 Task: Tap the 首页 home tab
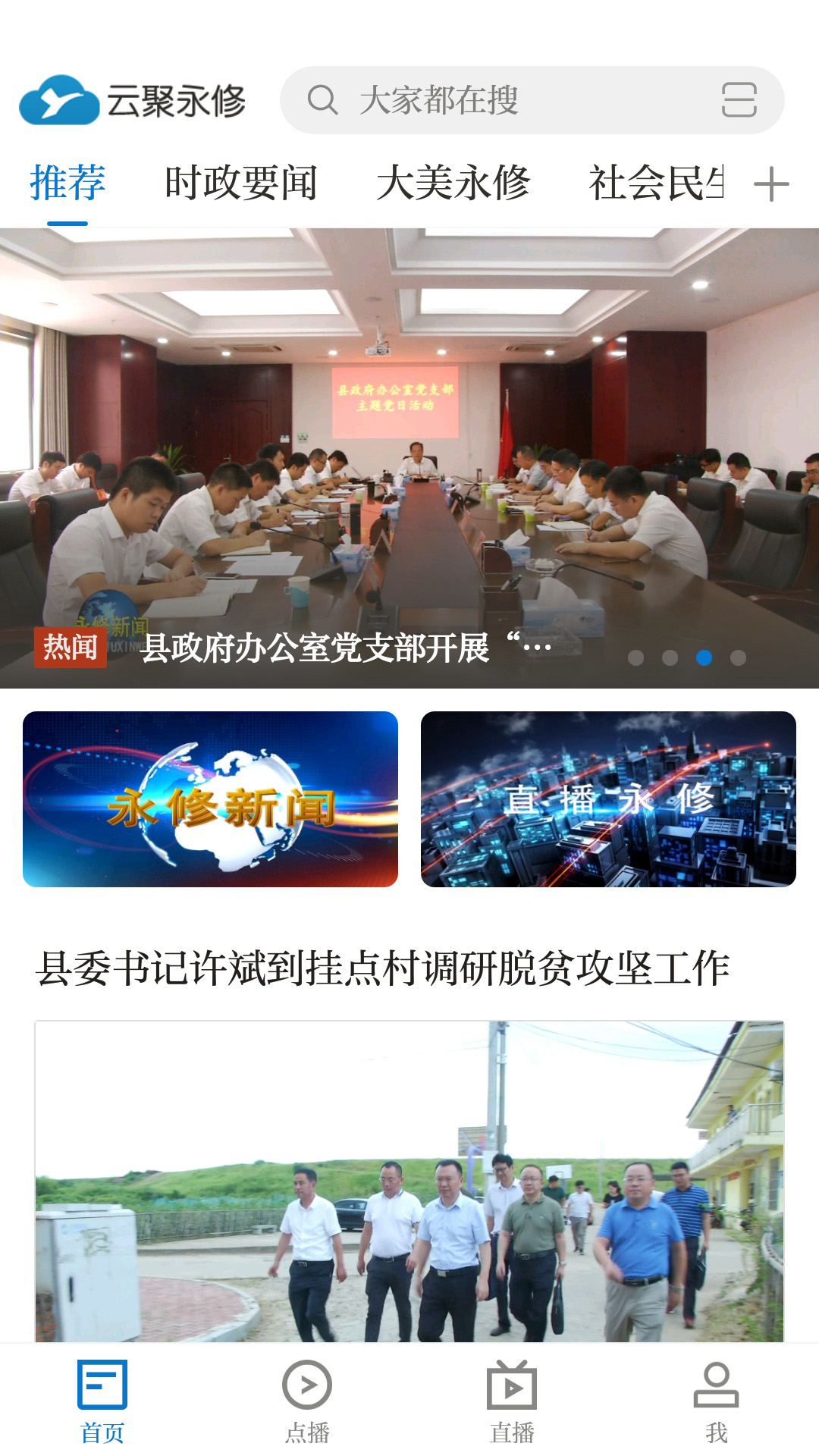pos(102,1401)
